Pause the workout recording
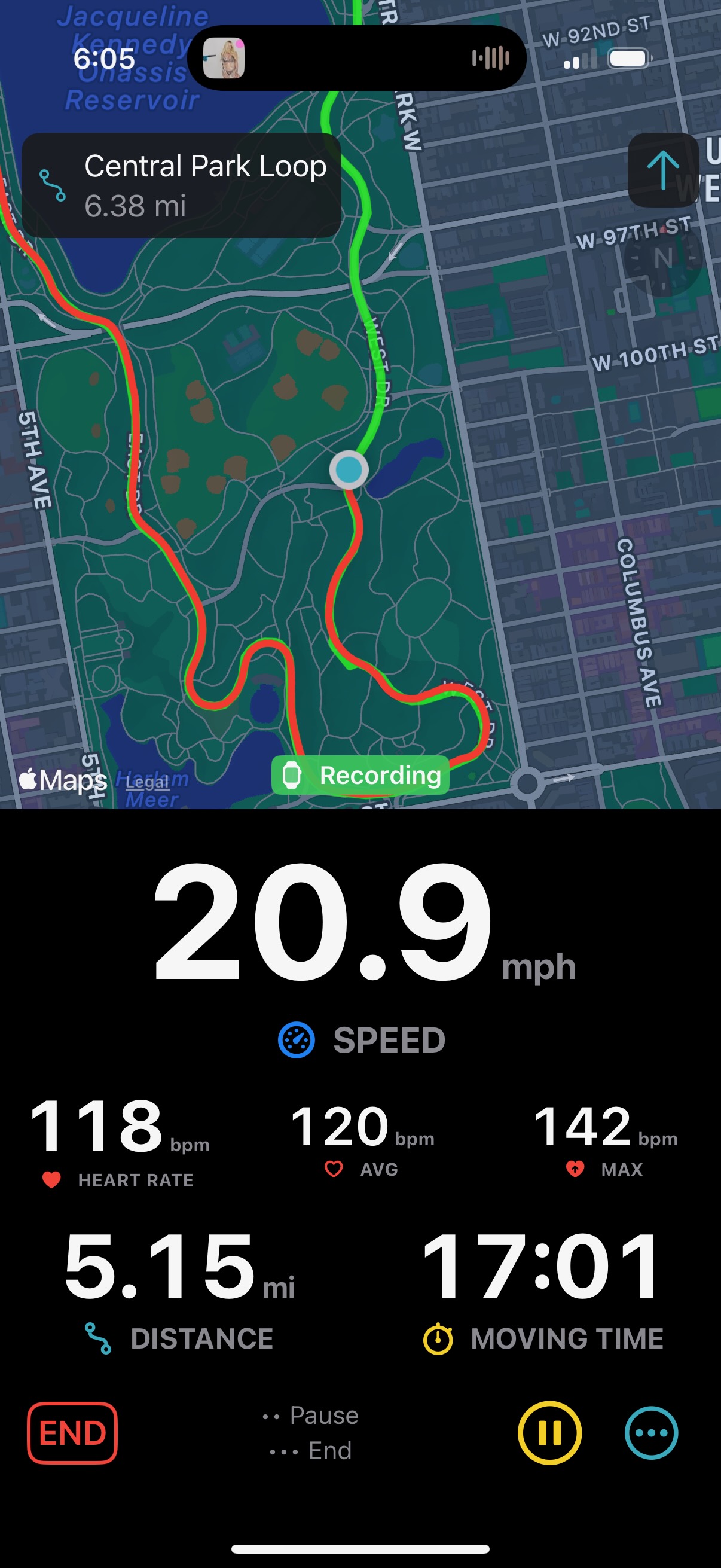This screenshot has height=1568, width=721. click(549, 1432)
